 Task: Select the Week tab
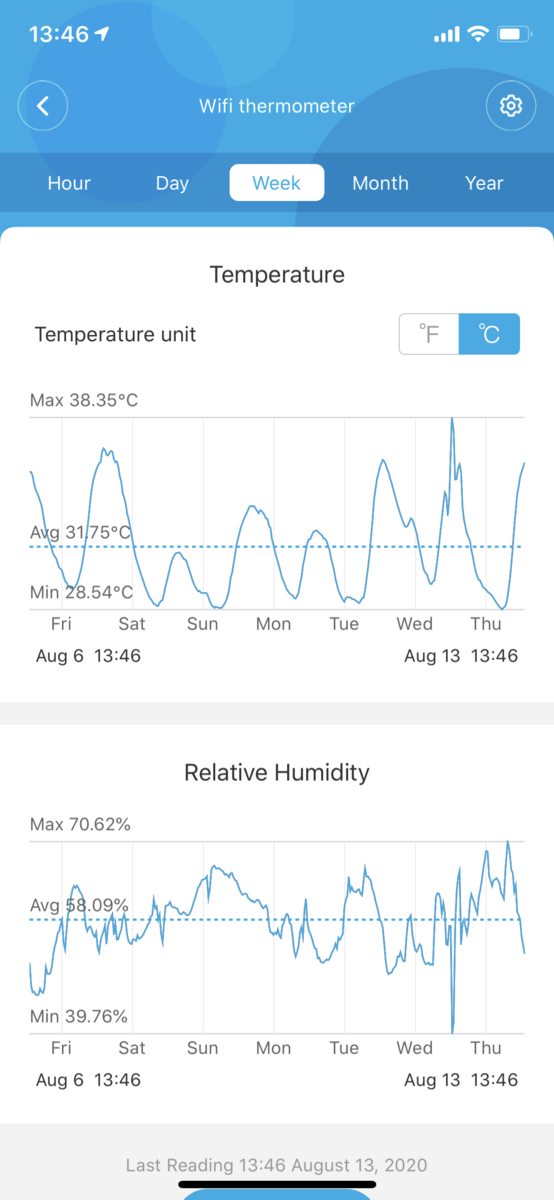pos(277,183)
